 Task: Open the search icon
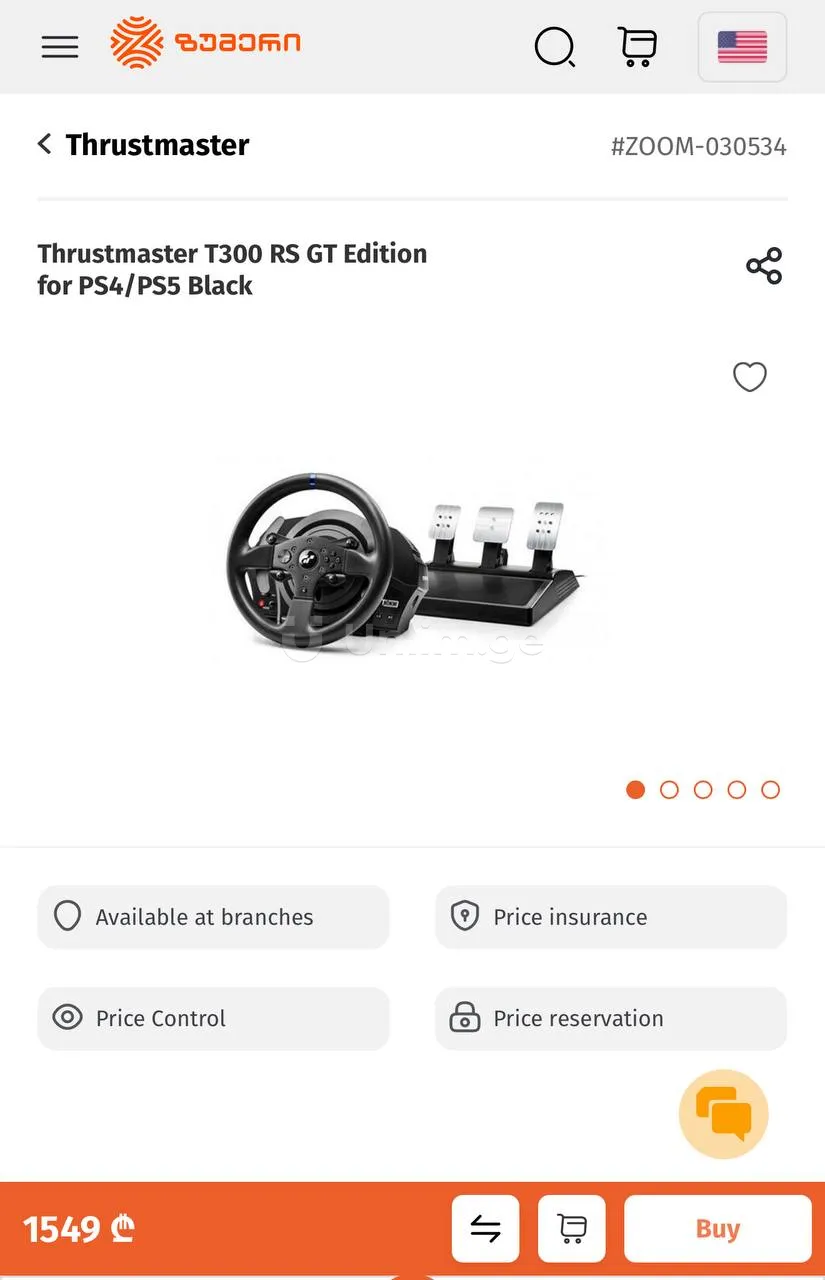click(554, 46)
